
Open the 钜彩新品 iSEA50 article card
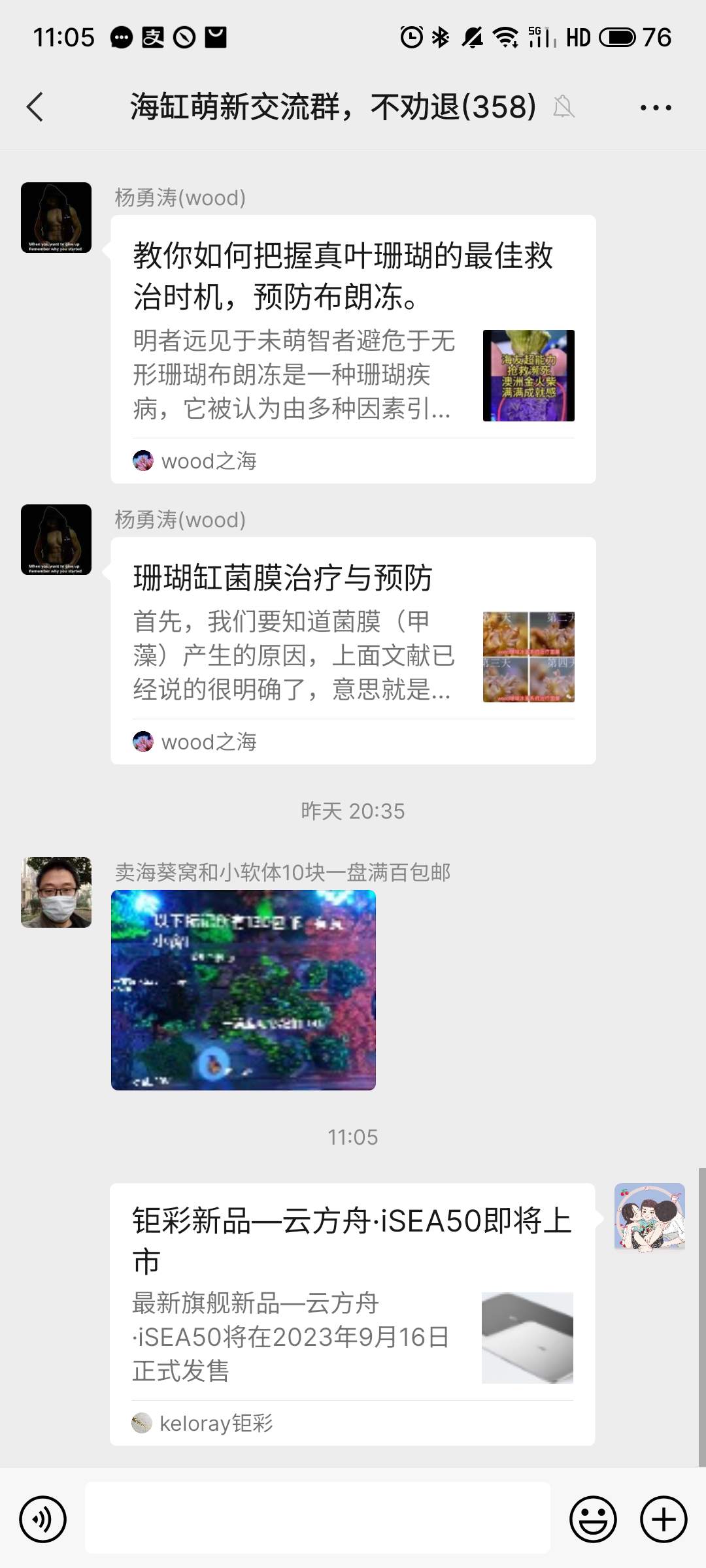(x=352, y=1313)
